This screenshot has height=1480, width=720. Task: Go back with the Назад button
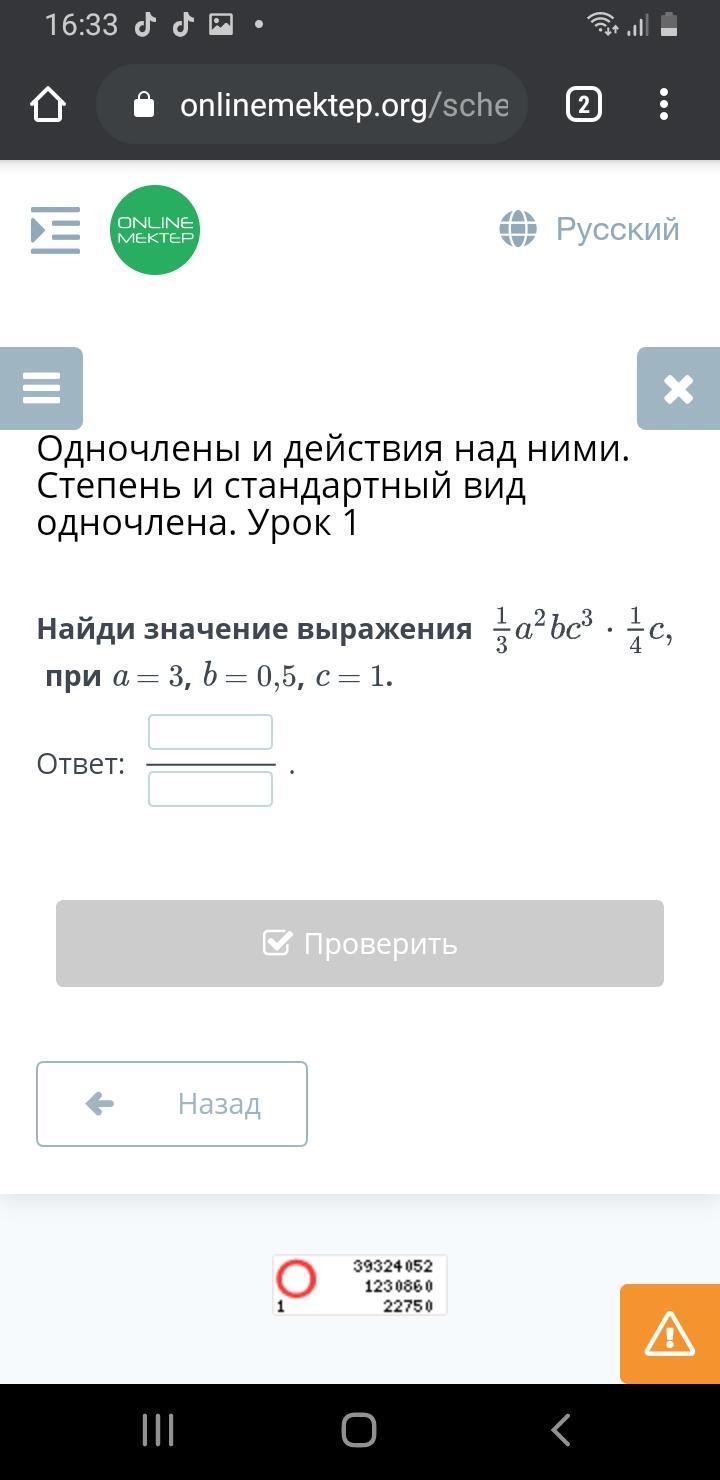click(172, 1104)
